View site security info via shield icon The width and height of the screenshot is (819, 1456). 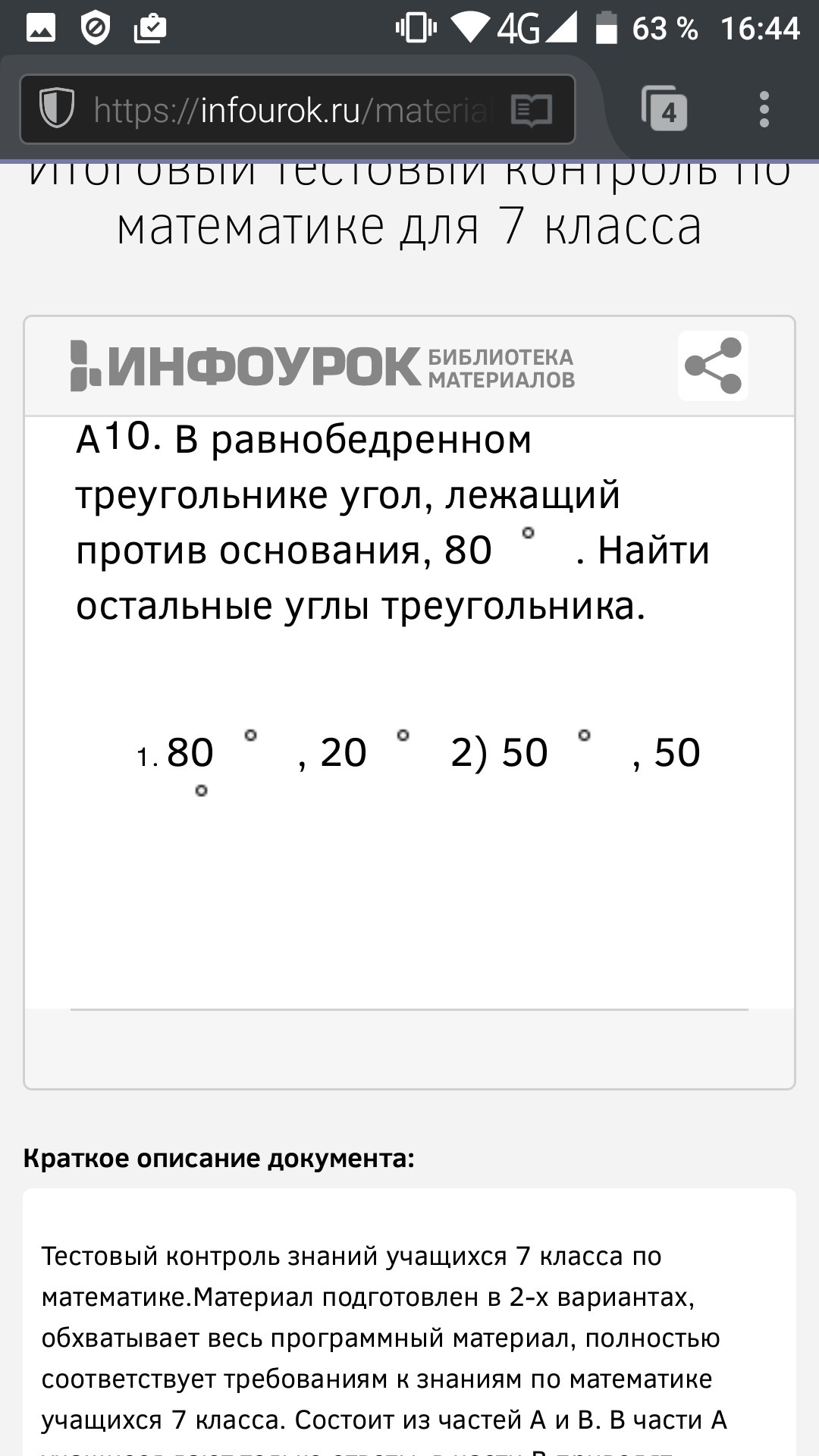[x=57, y=108]
